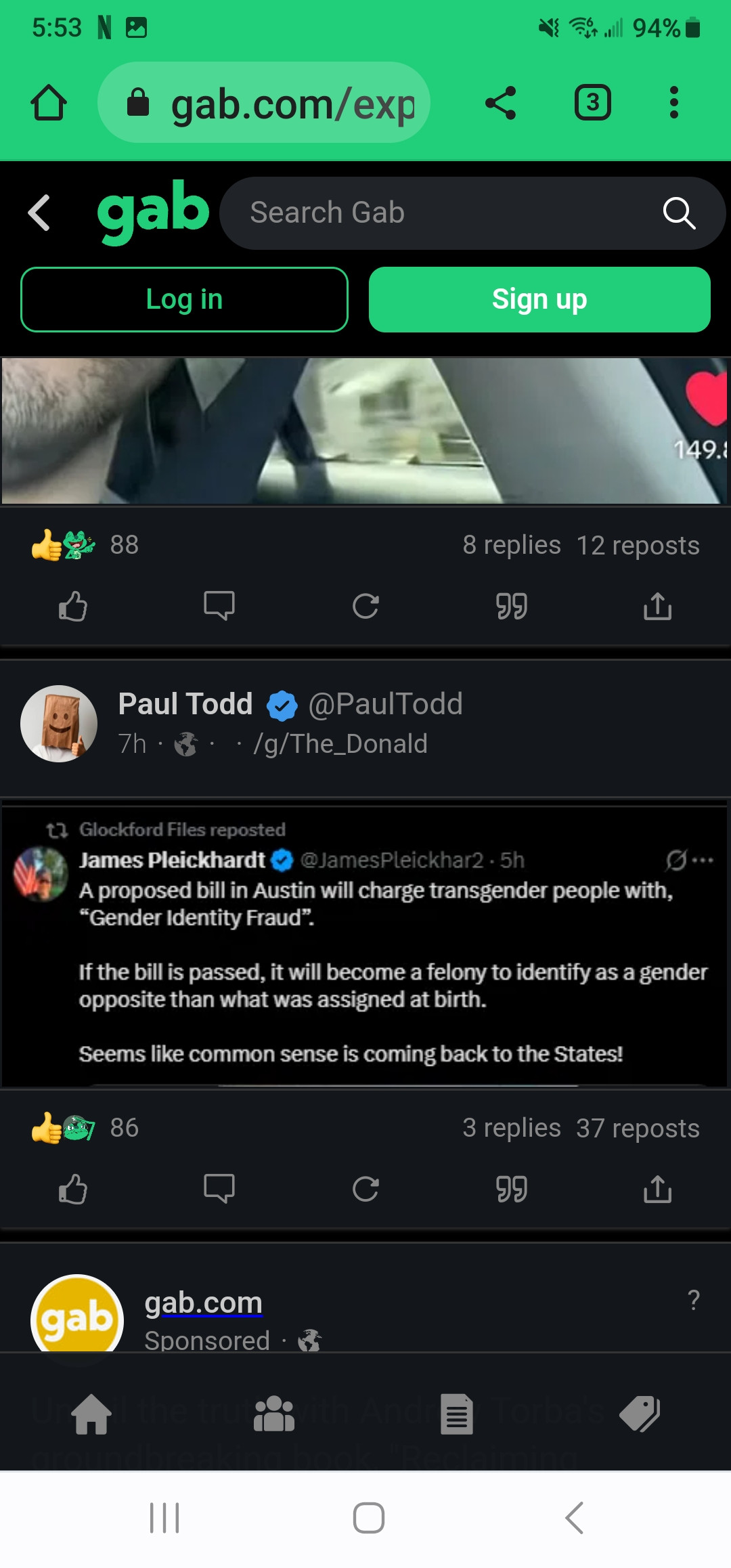731x1568 pixels.
Task: Quote Paul Todd's post
Action: pos(512,1189)
